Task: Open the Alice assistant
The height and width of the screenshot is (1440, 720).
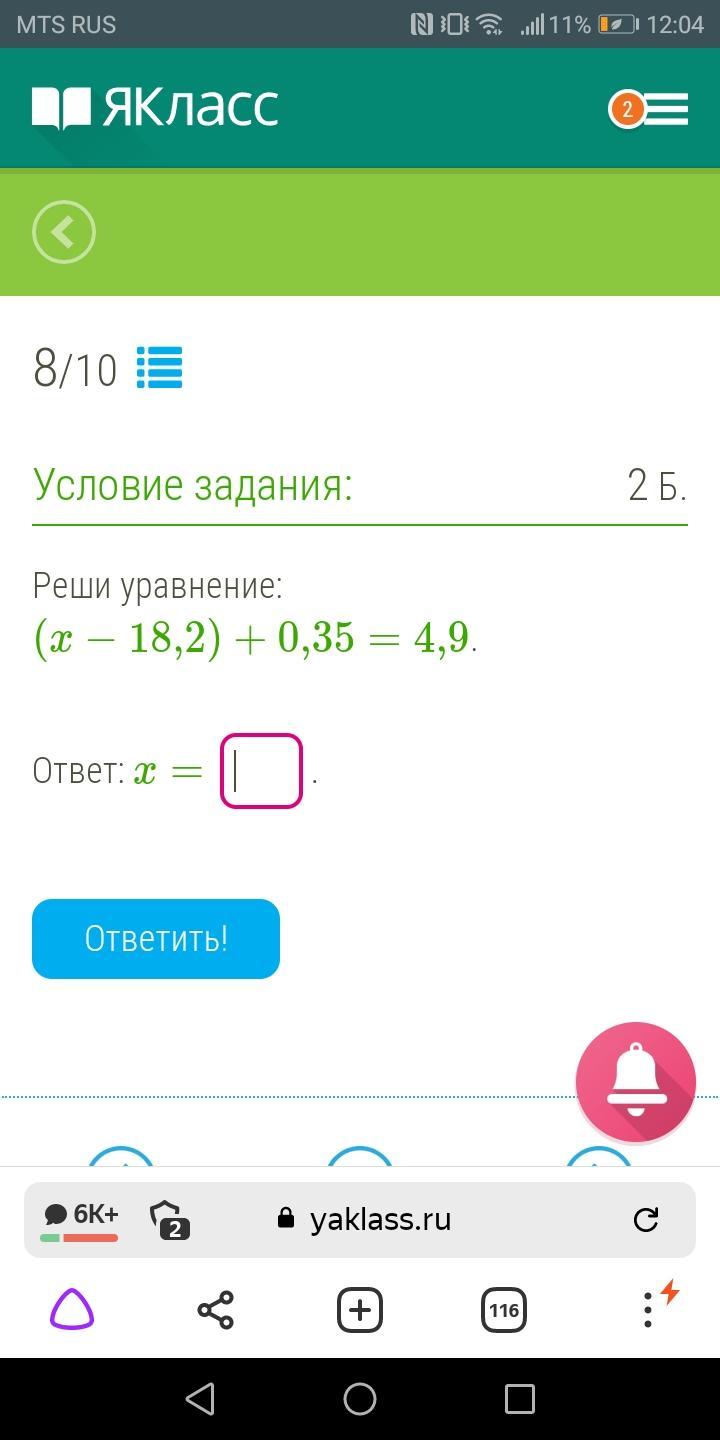Action: tap(72, 1309)
